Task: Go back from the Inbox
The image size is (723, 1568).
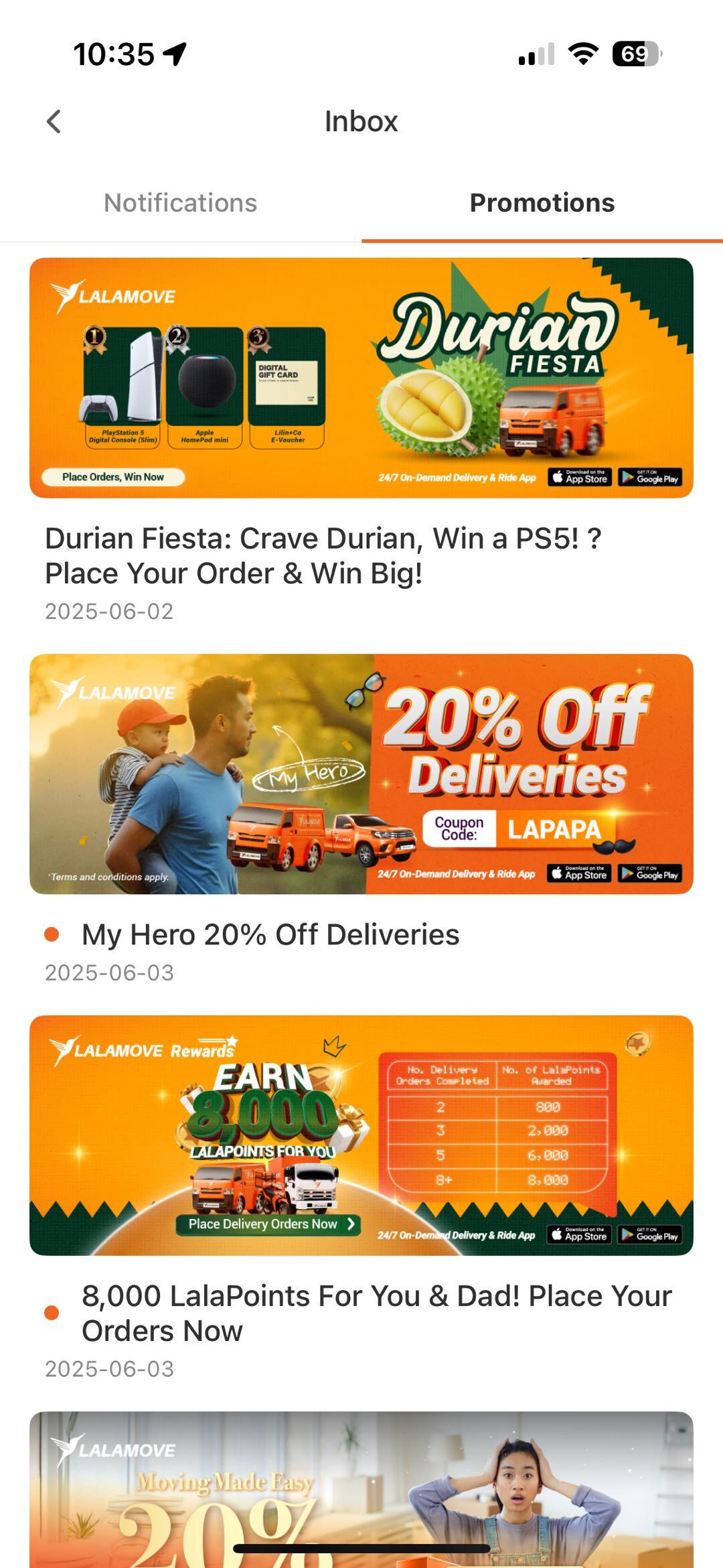Action: (x=54, y=122)
